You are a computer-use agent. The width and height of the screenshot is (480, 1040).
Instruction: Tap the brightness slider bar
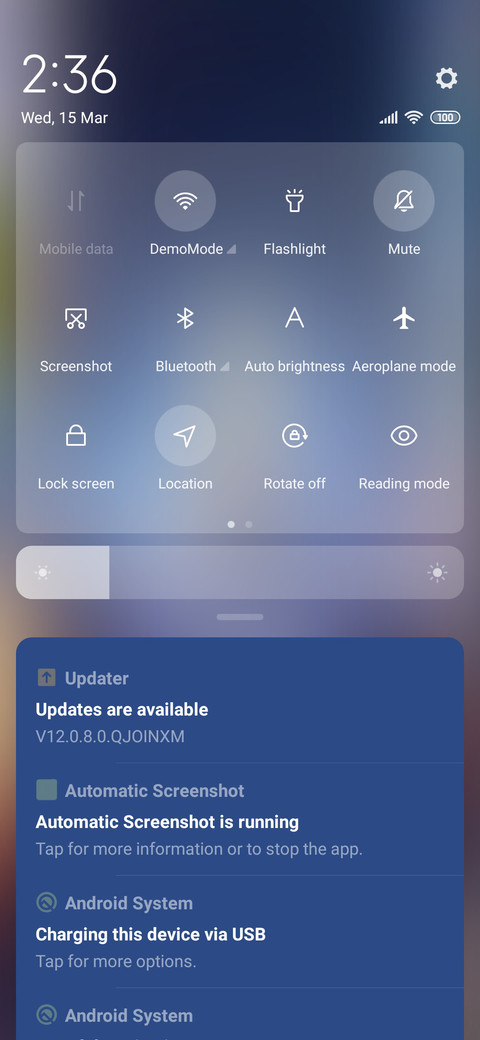(240, 572)
